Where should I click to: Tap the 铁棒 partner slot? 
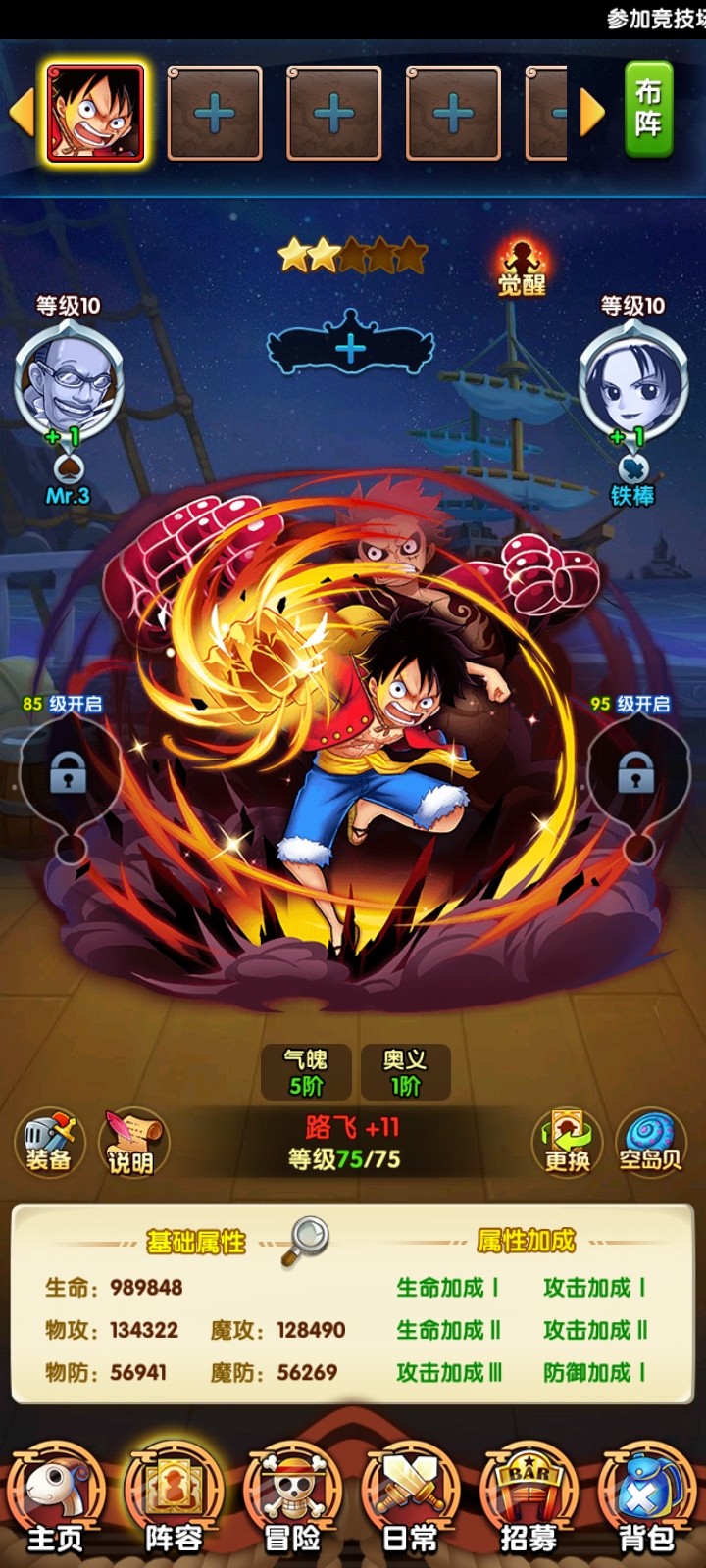tap(633, 382)
